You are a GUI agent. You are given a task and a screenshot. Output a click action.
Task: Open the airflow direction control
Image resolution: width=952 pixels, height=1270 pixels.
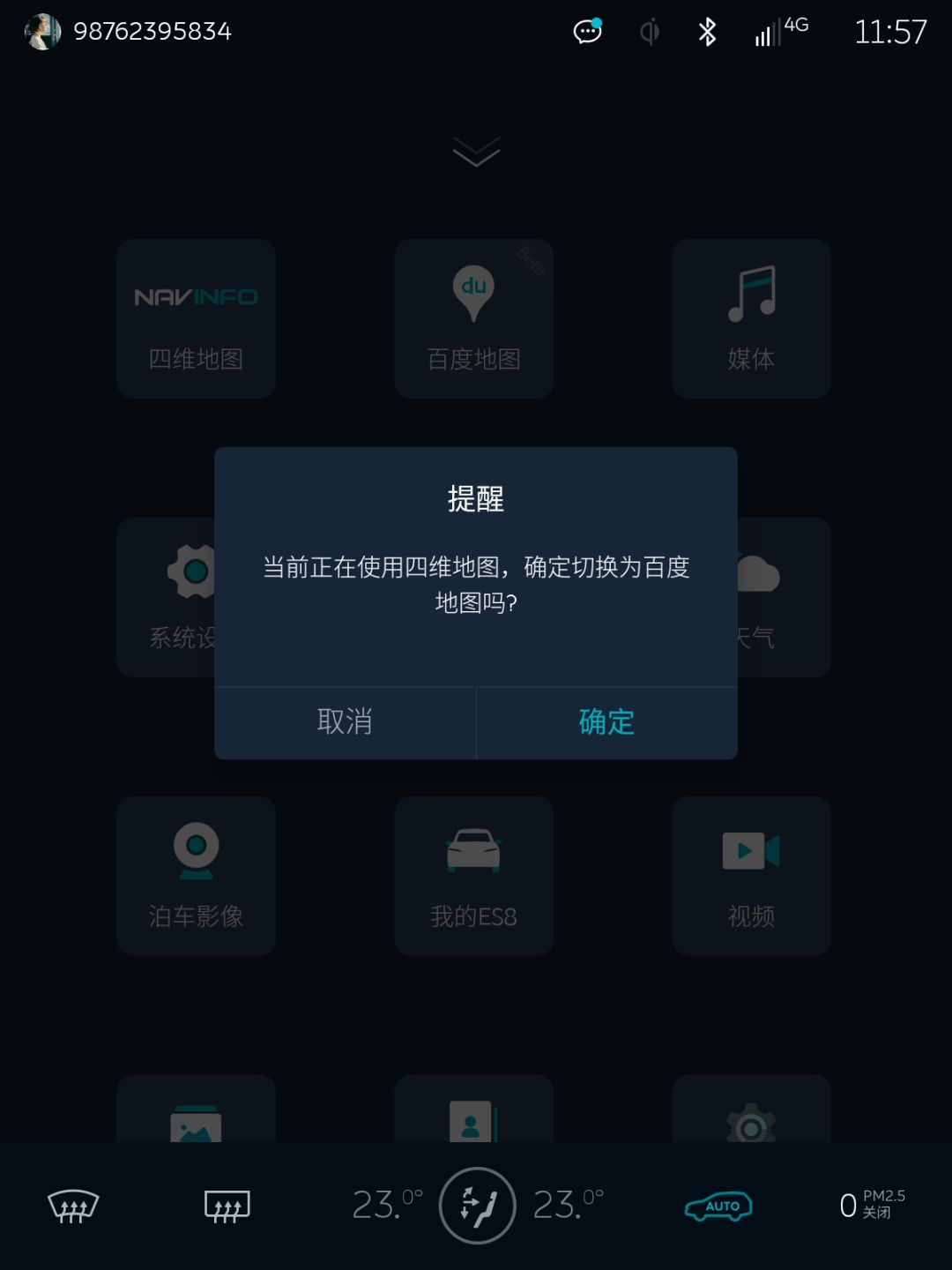click(x=477, y=1206)
